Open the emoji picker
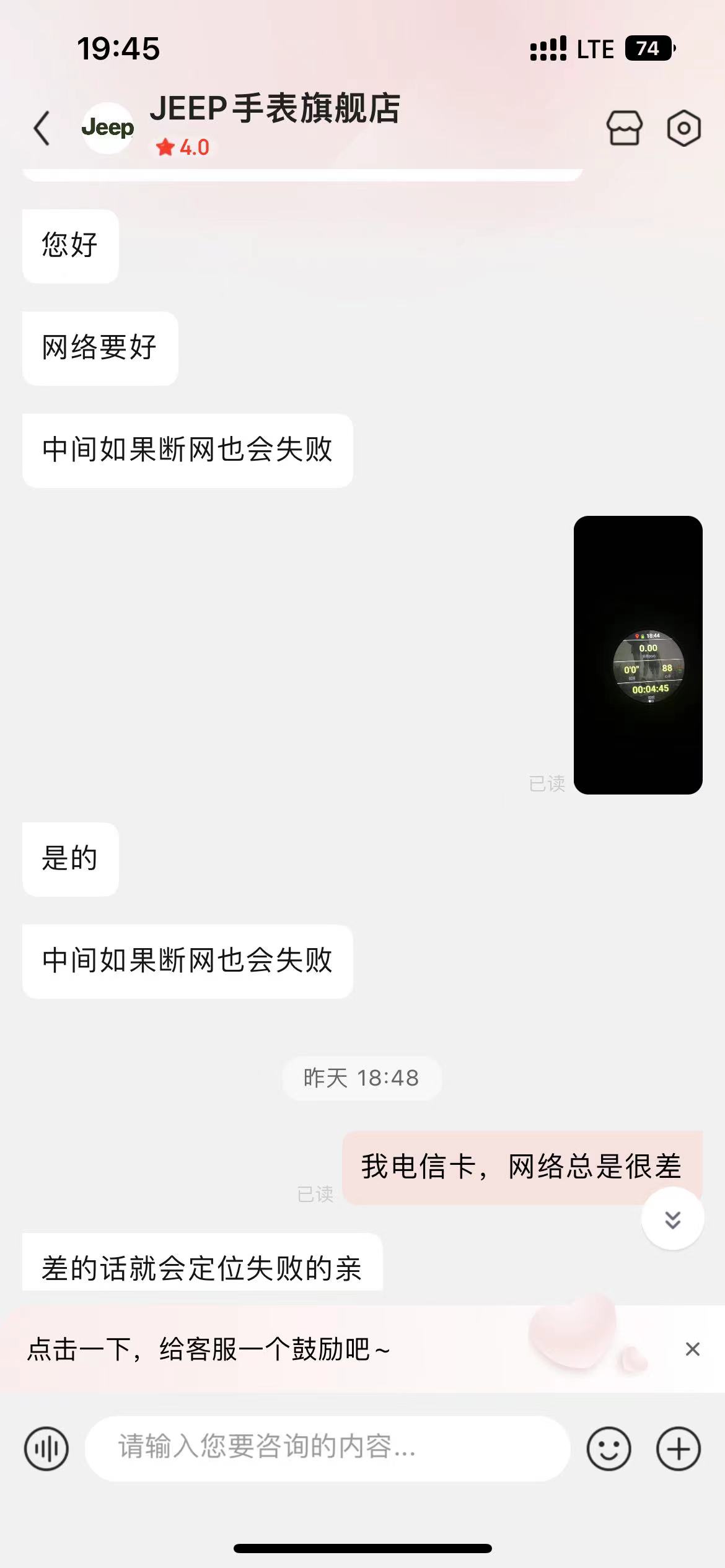This screenshot has width=725, height=1568. (608, 1449)
